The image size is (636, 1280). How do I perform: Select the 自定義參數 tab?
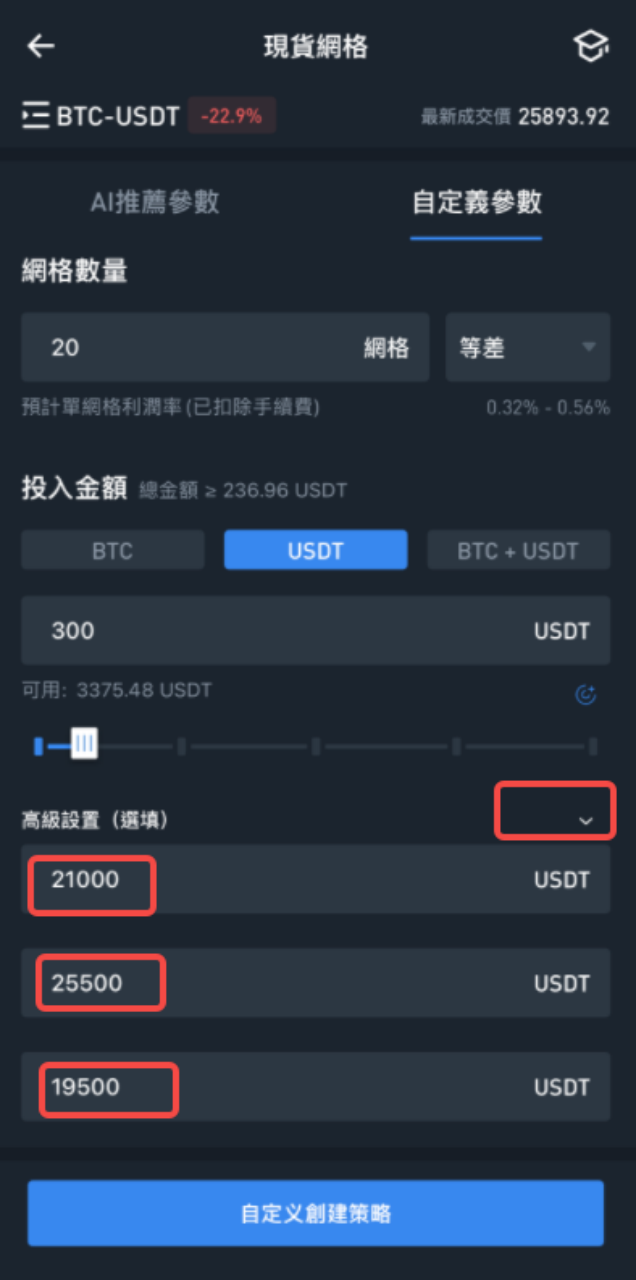[476, 202]
